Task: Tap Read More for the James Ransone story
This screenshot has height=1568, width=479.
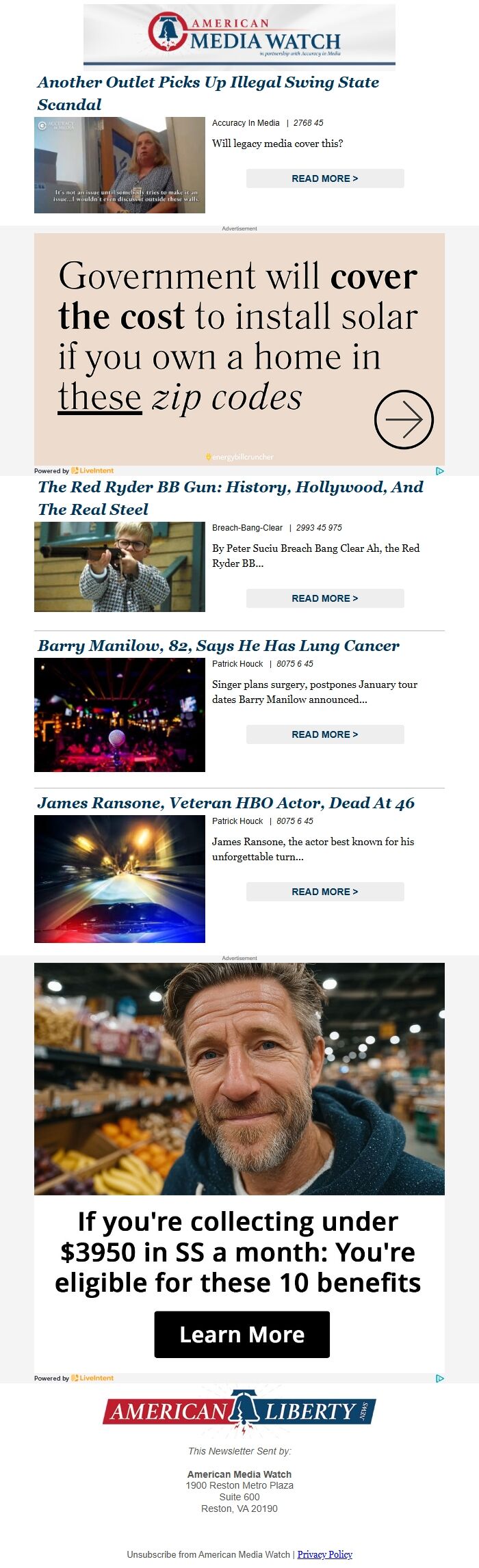Action: tap(325, 892)
